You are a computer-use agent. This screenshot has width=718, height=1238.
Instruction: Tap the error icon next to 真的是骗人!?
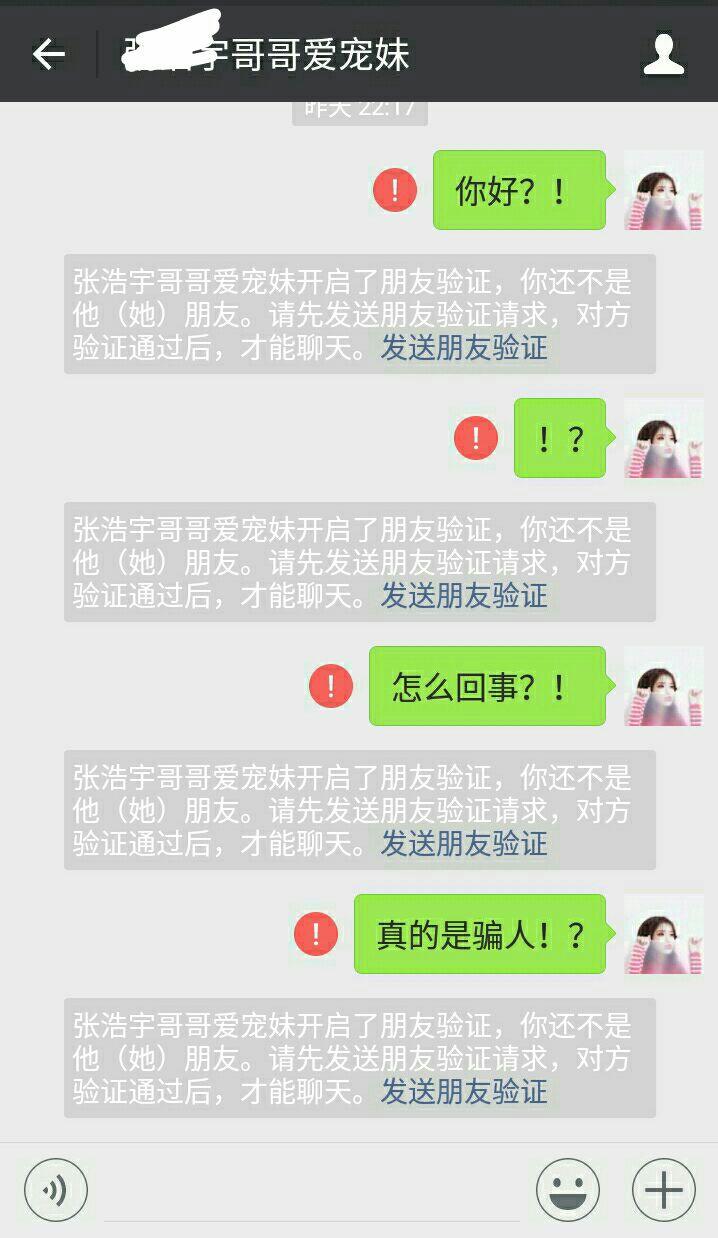pyautogui.click(x=316, y=933)
